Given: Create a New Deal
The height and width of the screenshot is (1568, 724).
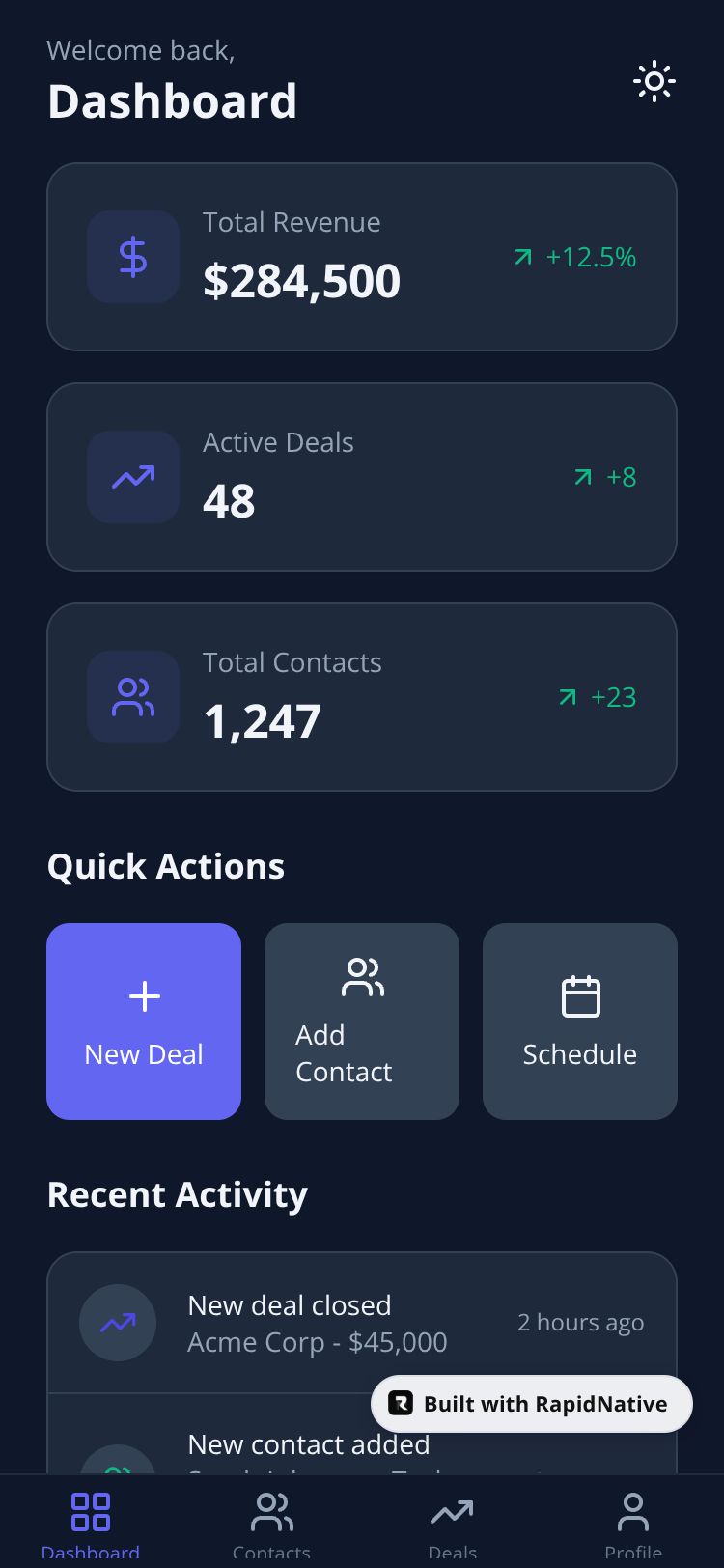Looking at the screenshot, I should (x=144, y=1022).
